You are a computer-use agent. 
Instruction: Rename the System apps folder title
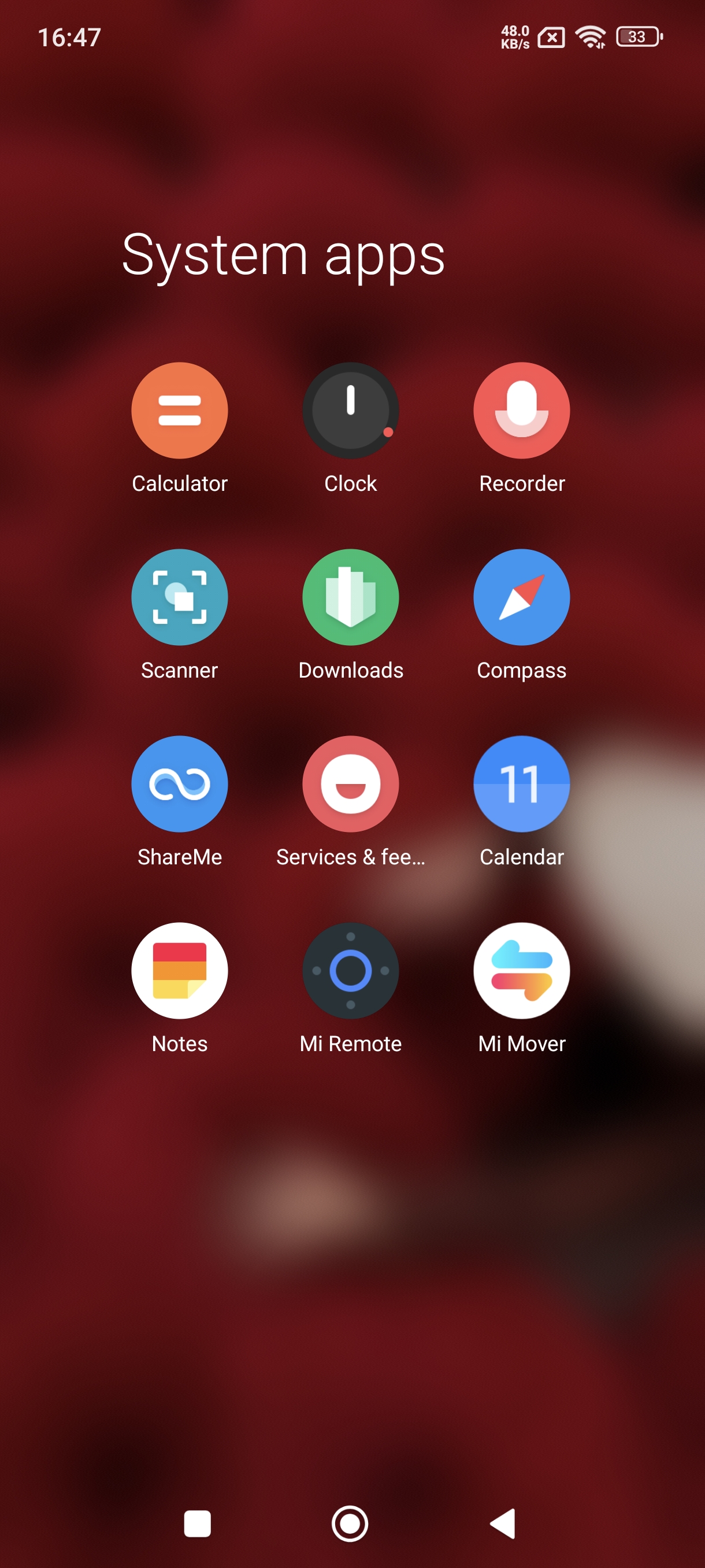(284, 255)
